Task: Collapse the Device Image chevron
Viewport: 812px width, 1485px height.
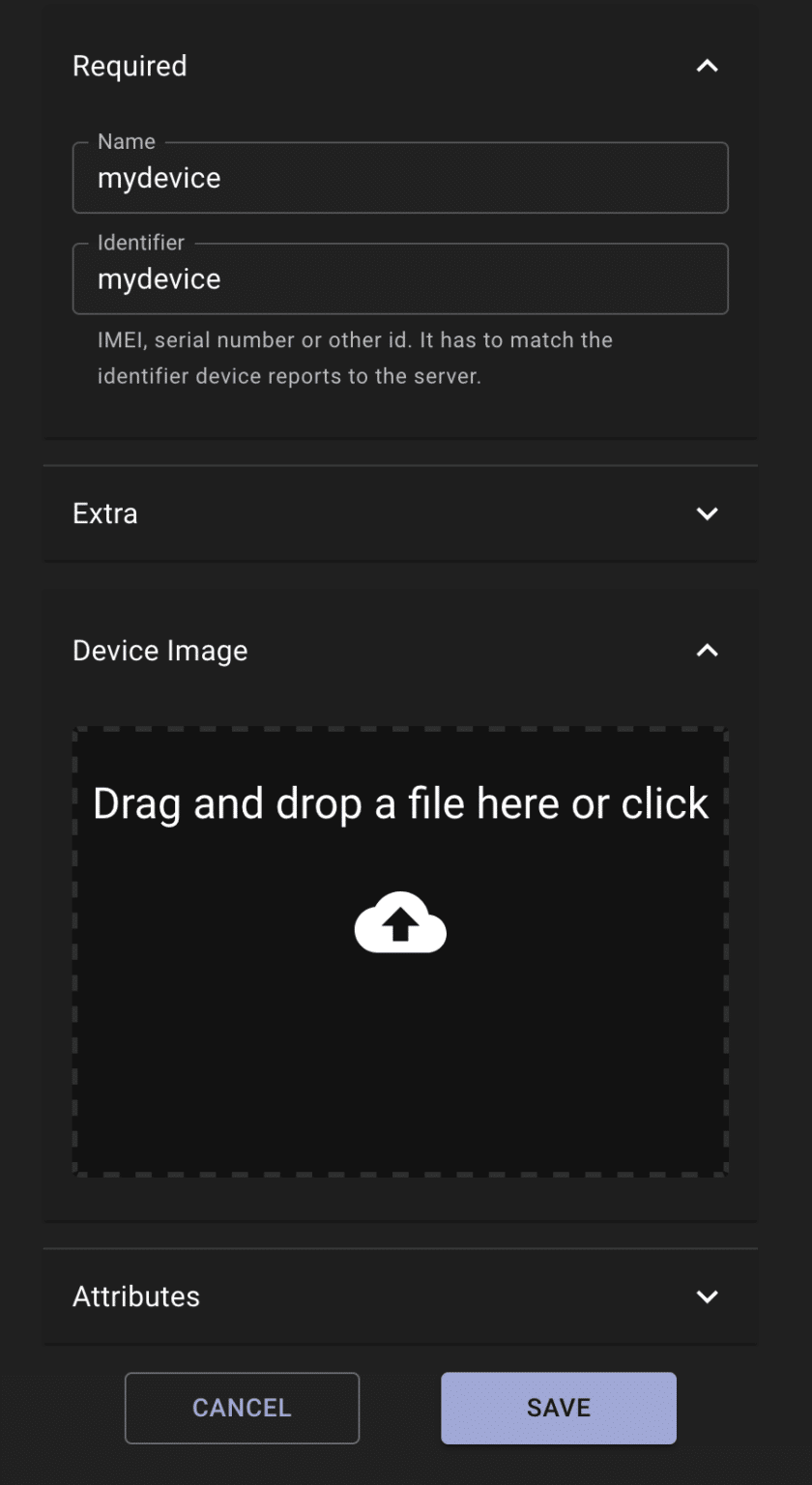Action: click(x=707, y=650)
